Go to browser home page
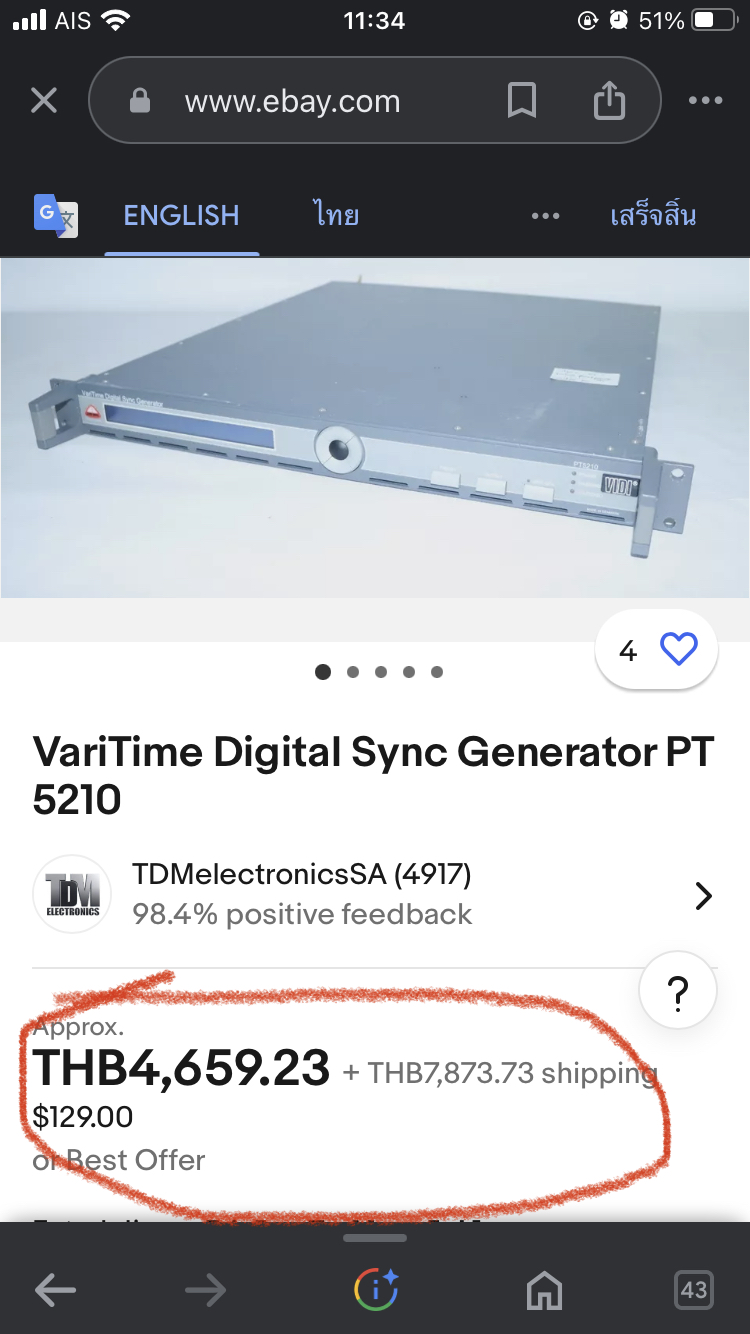Image resolution: width=750 pixels, height=1334 pixels. click(x=544, y=1290)
